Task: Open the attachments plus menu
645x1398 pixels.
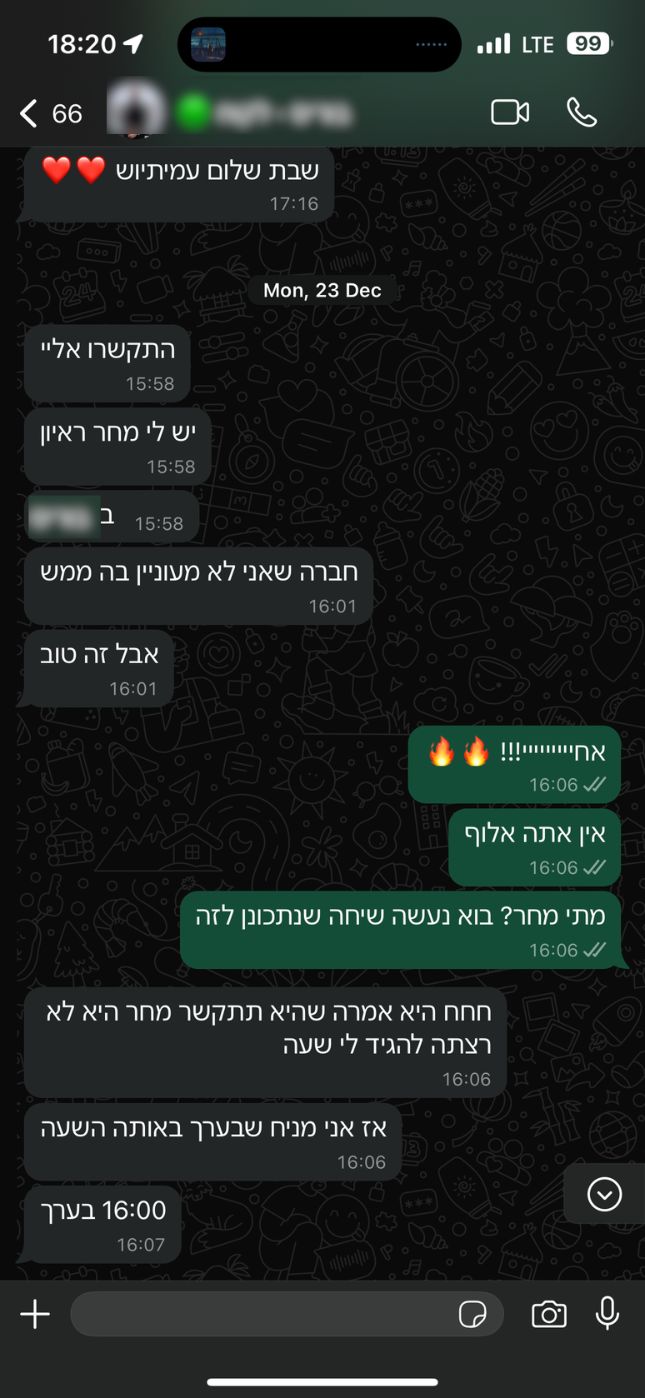Action: 35,1314
